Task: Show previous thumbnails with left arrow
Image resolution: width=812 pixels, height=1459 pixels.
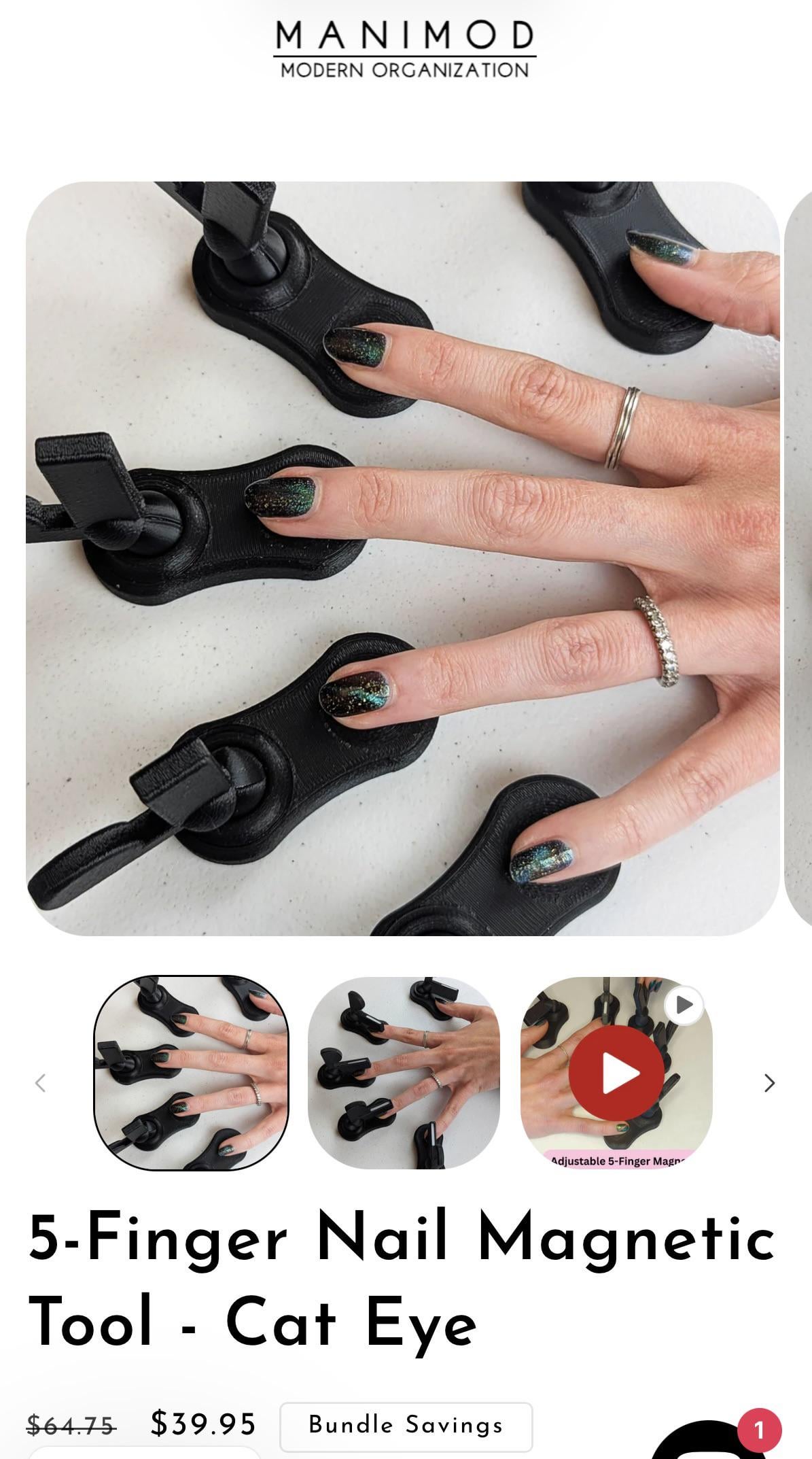Action: click(x=41, y=1082)
